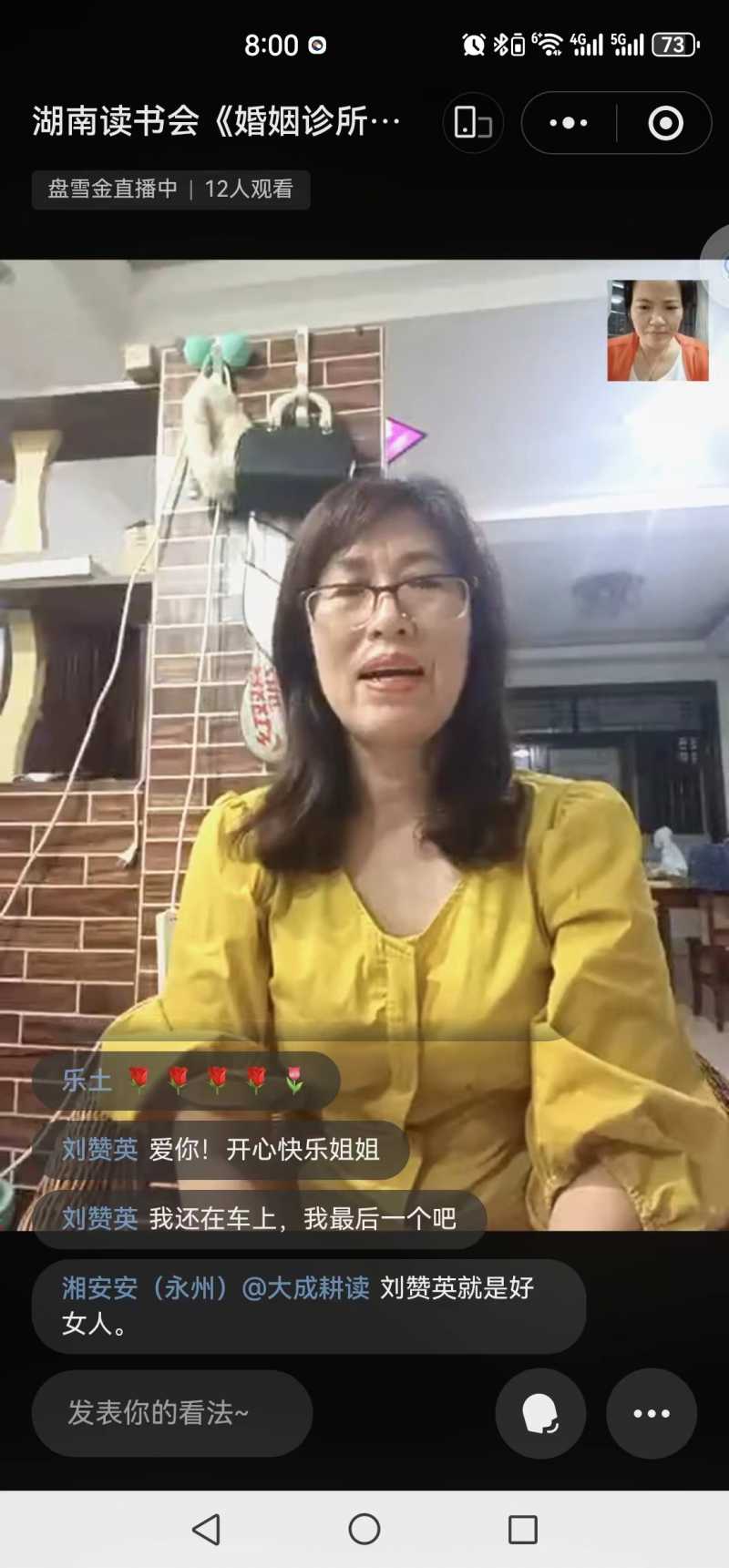729x1568 pixels.
Task: Go back with system back button
Action: pos(207,1530)
